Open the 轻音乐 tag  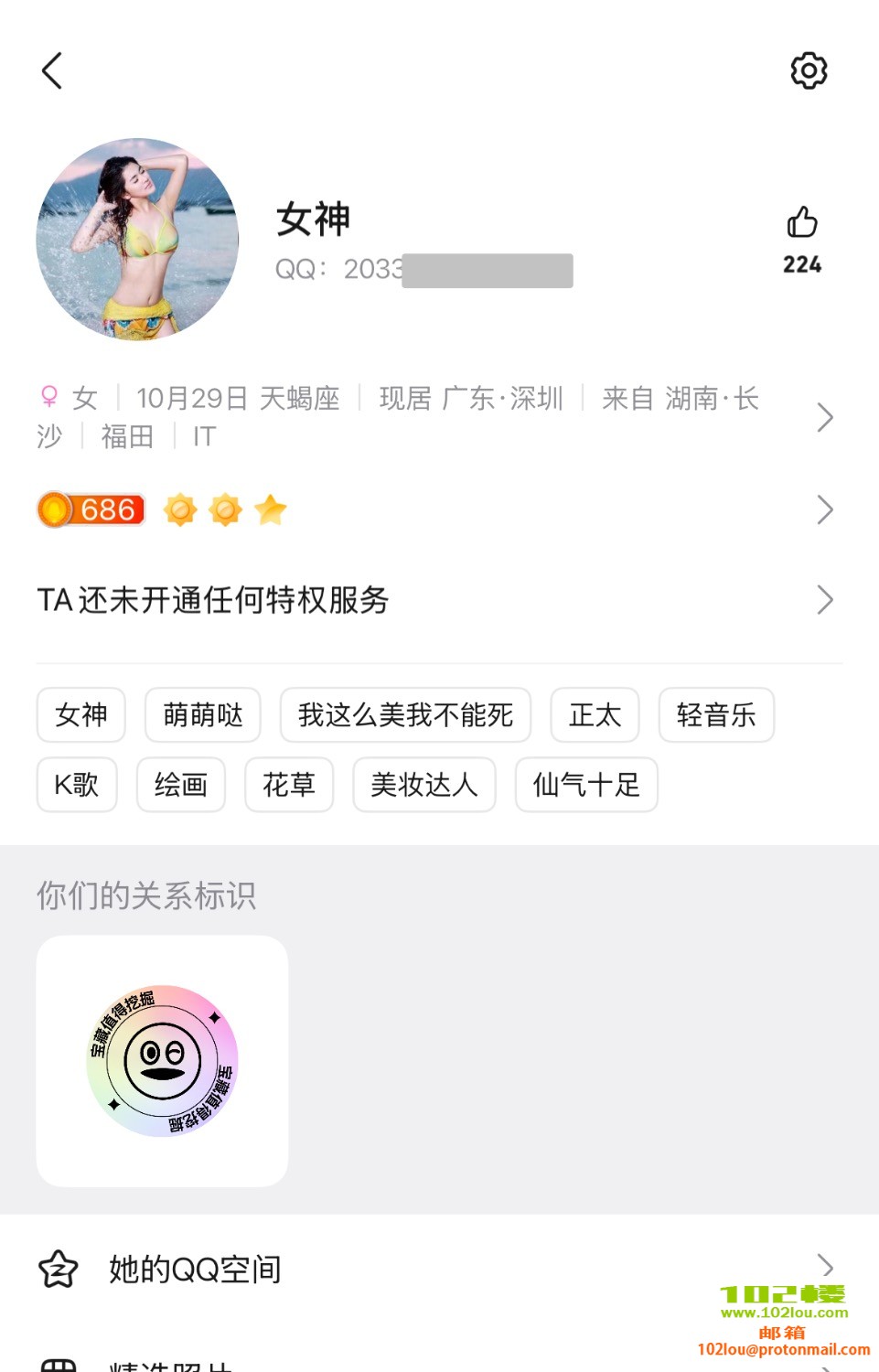[x=716, y=714]
